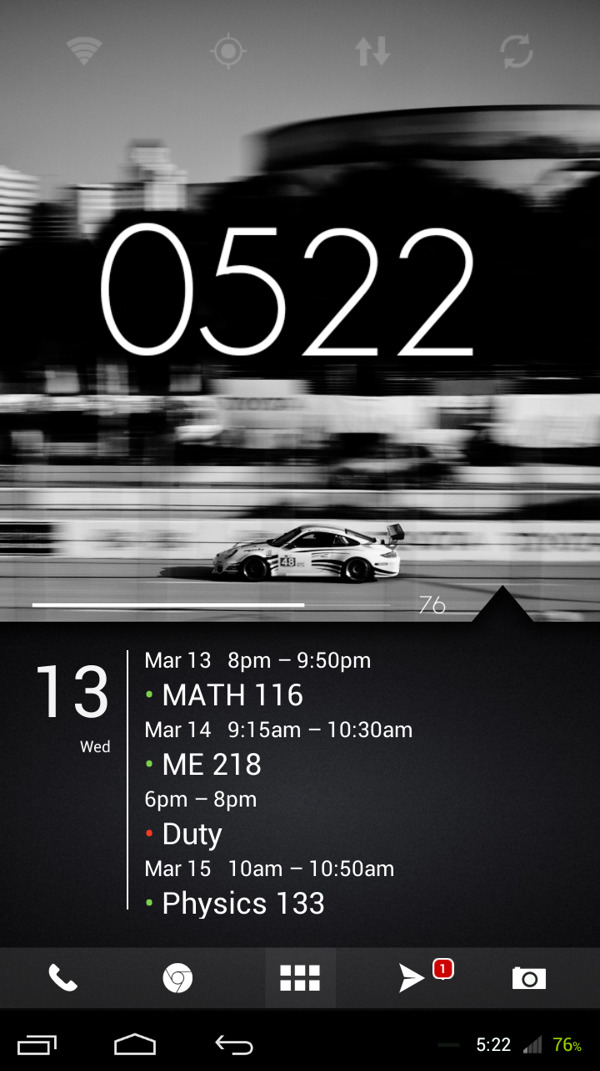Toggle mobile data arrows
The height and width of the screenshot is (1071, 600).
pos(372,50)
